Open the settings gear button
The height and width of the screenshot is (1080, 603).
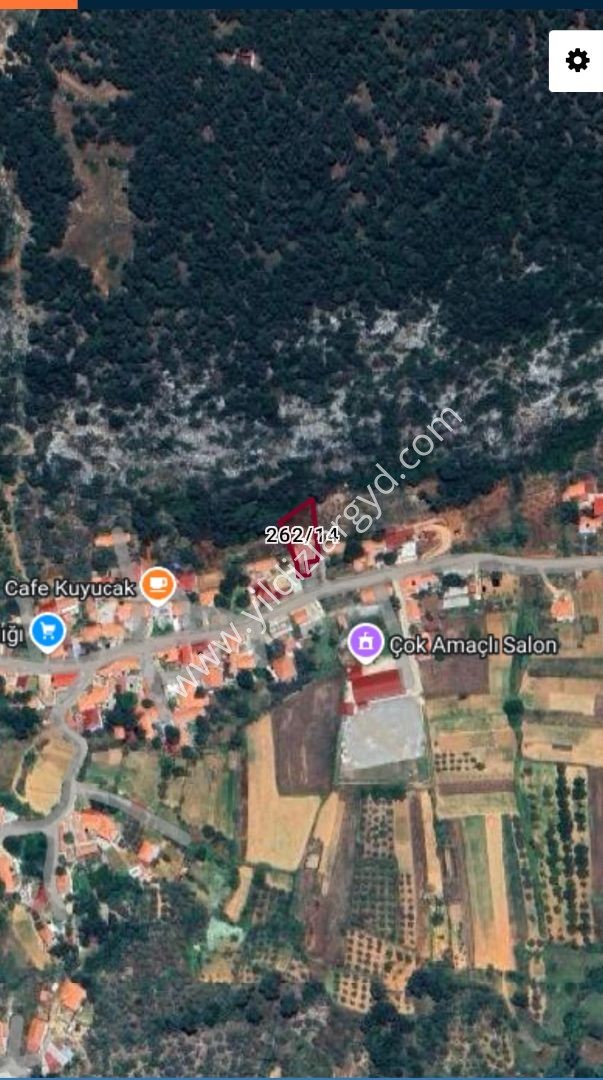pyautogui.click(x=577, y=61)
